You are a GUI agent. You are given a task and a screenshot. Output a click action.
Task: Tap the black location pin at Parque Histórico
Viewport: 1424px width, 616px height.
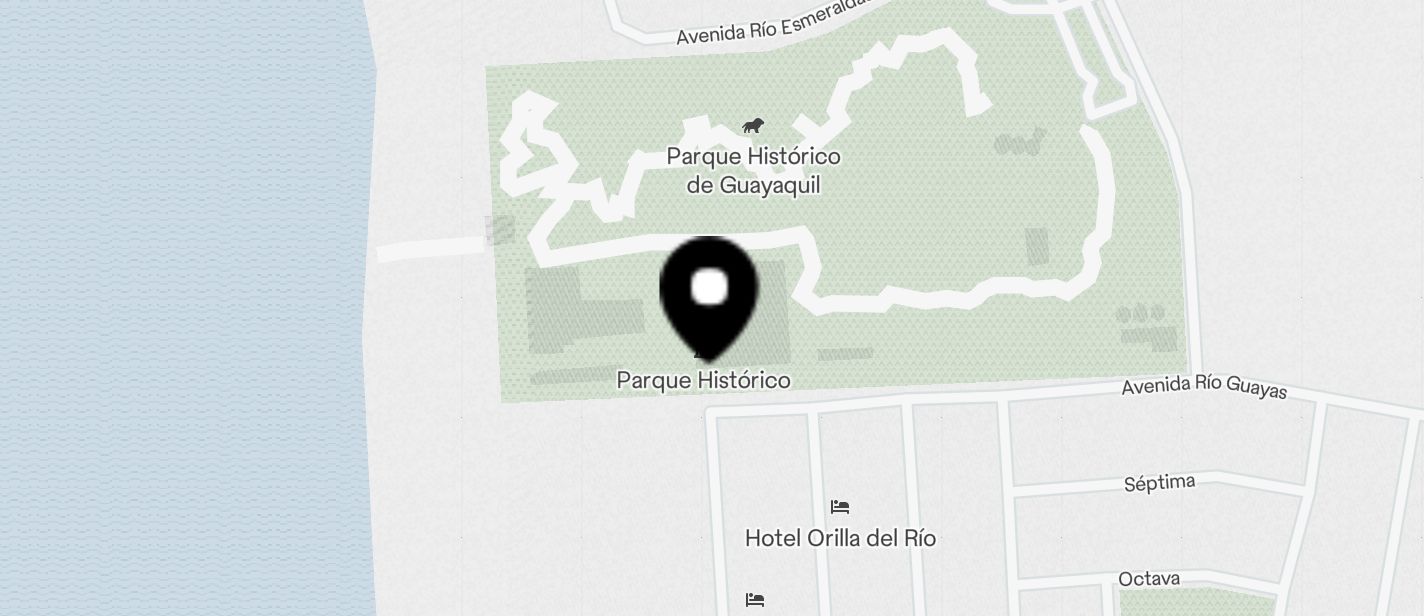(x=709, y=294)
